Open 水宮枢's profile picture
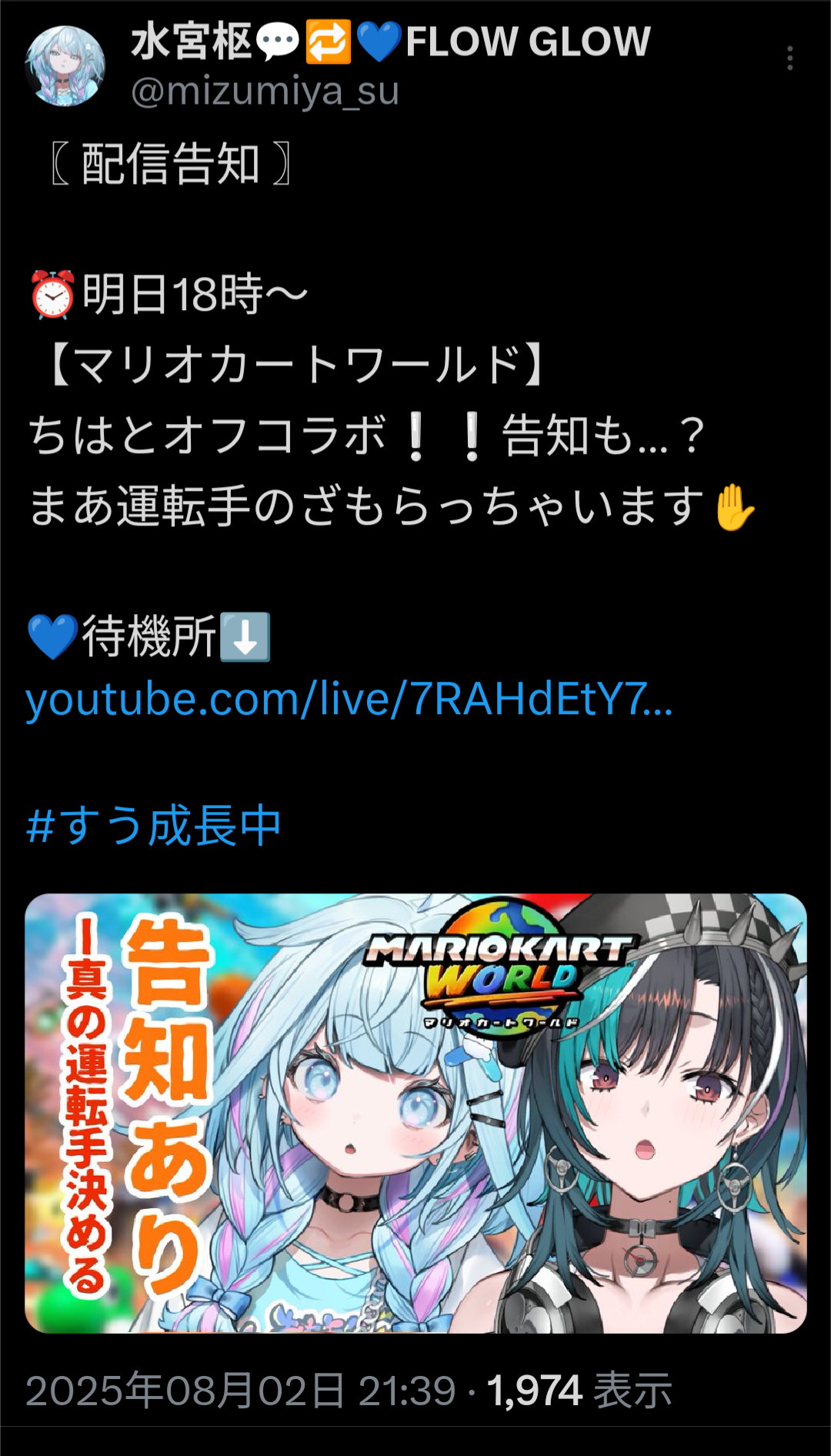The width and height of the screenshot is (831, 1456). pyautogui.click(x=65, y=65)
